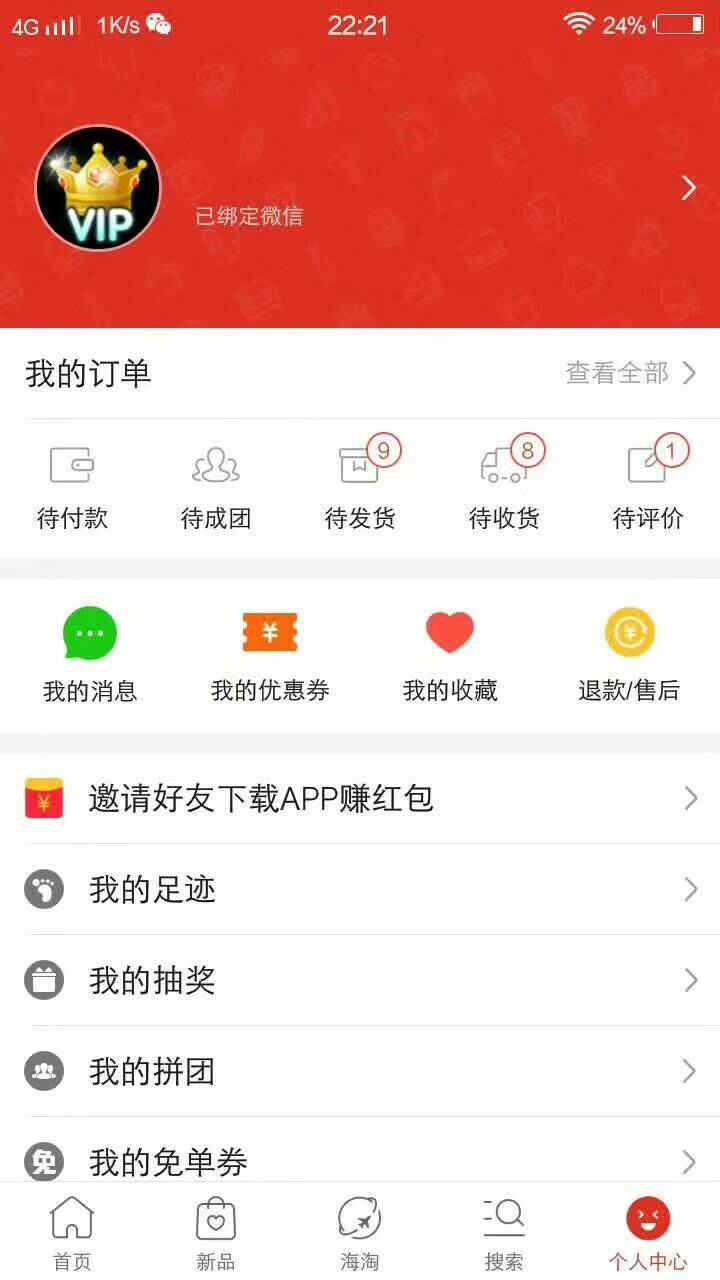Open 待付款 pending payment orders
The image size is (720, 1280).
72,487
